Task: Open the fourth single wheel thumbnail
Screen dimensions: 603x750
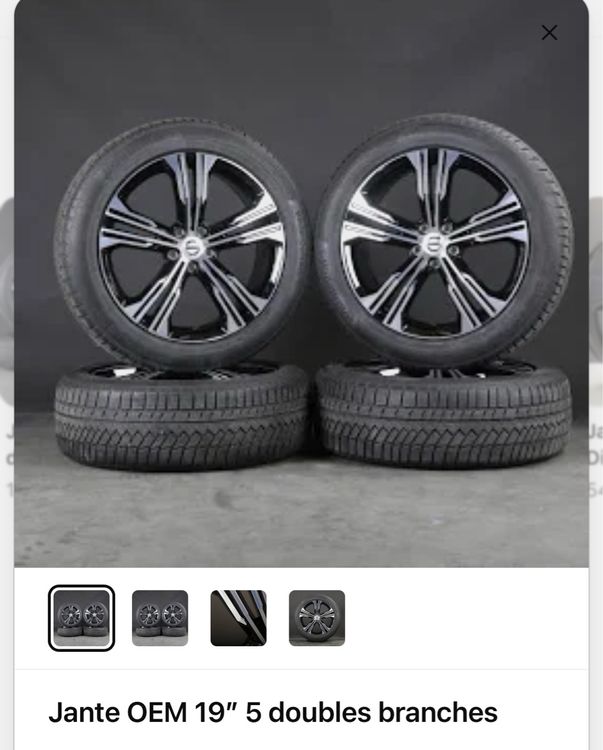Action: pos(317,618)
